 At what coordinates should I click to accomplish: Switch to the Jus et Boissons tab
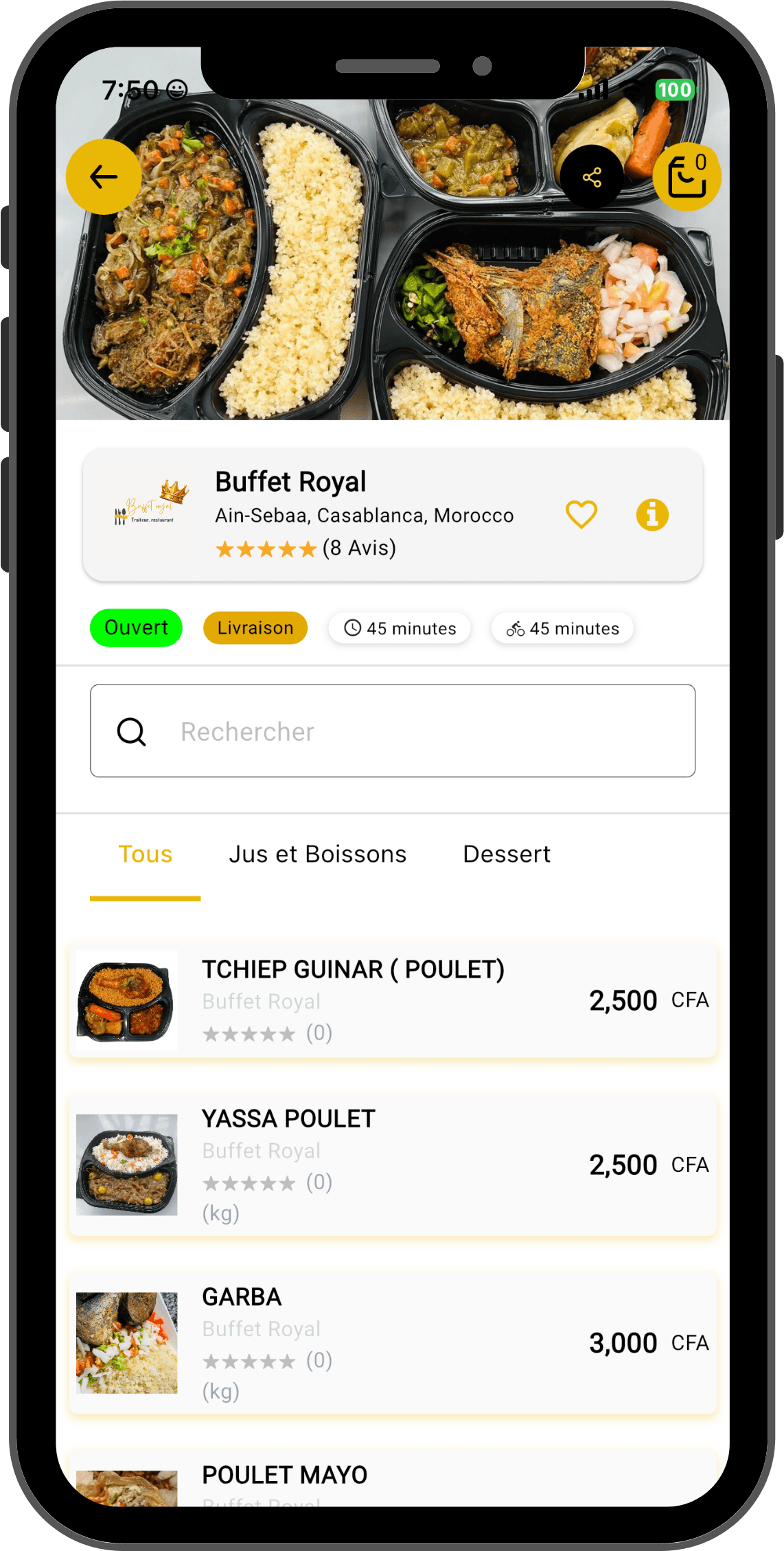pos(317,853)
